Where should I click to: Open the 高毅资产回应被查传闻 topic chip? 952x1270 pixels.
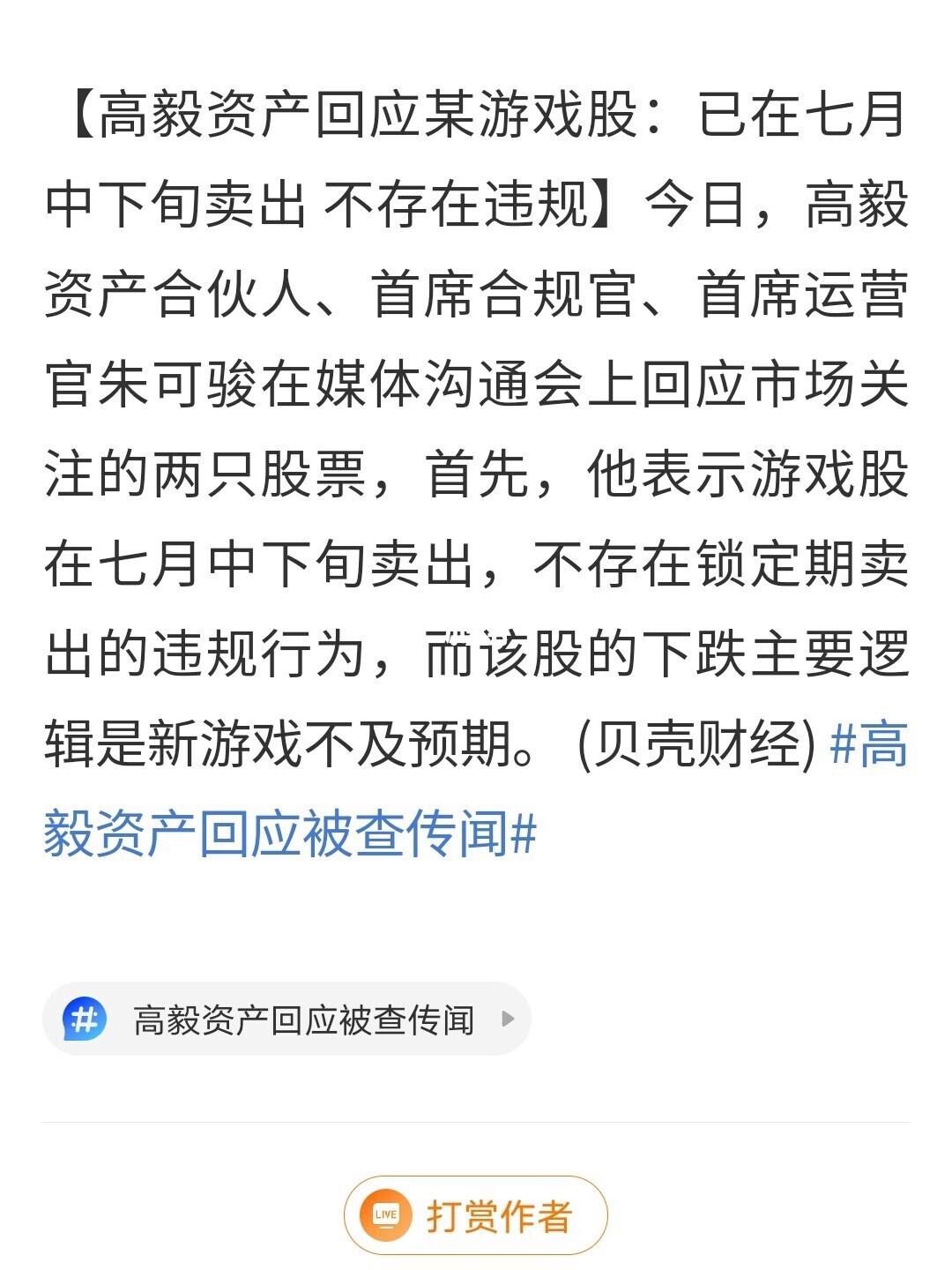point(286,1020)
